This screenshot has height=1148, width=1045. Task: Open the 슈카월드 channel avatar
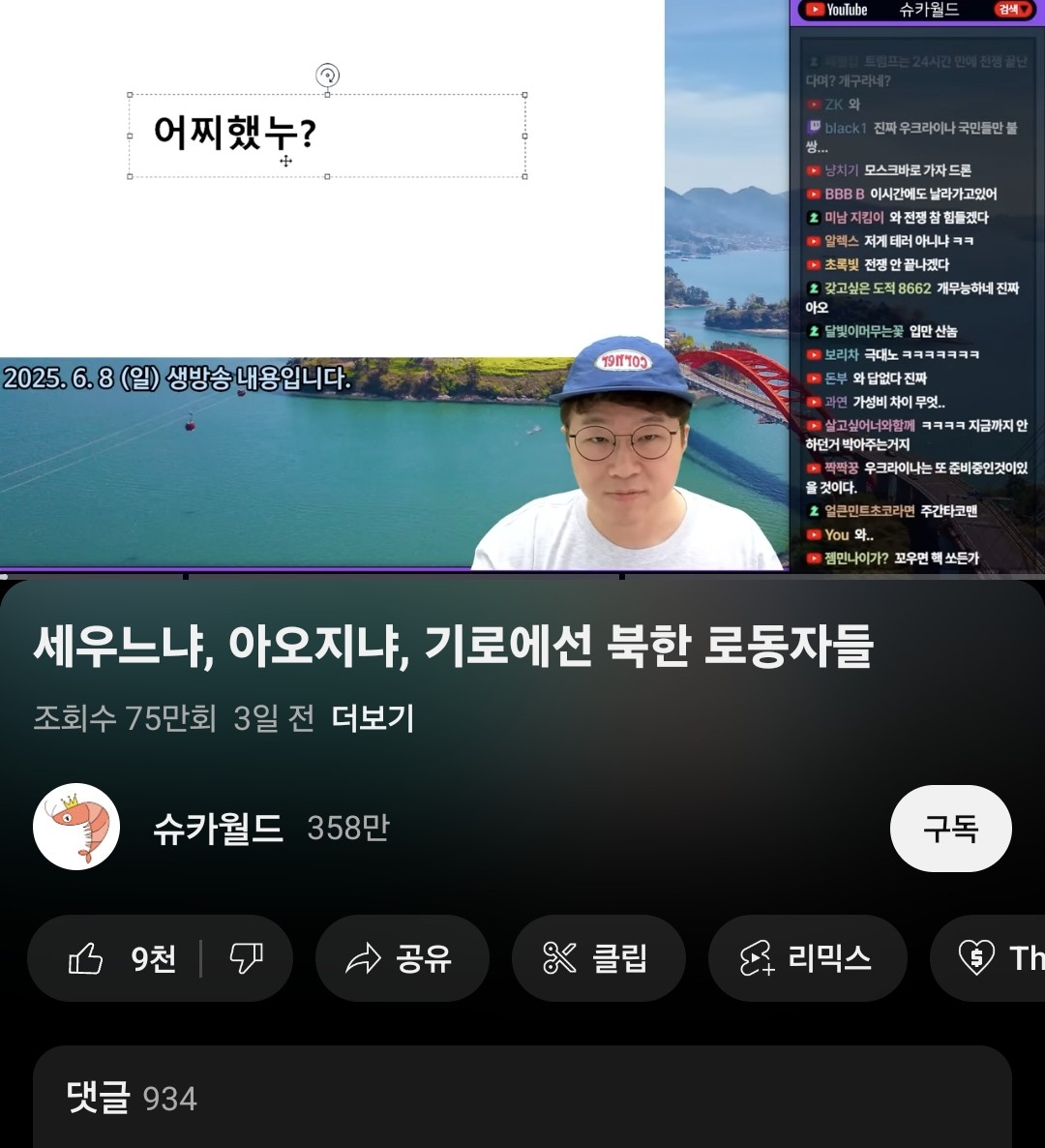pos(76,827)
